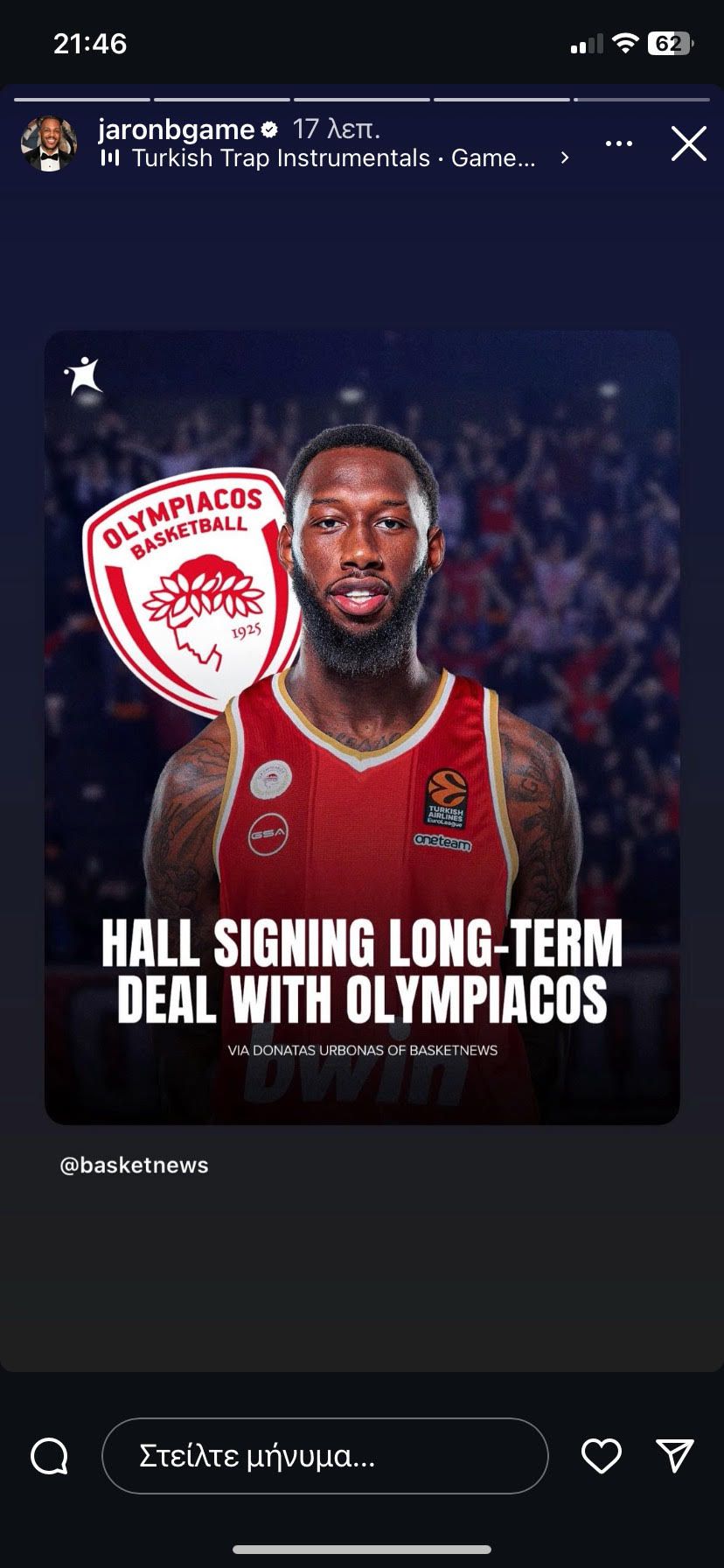This screenshot has height=1568, width=724.
Task: Open jaronbgame's profile picture
Action: (x=49, y=143)
